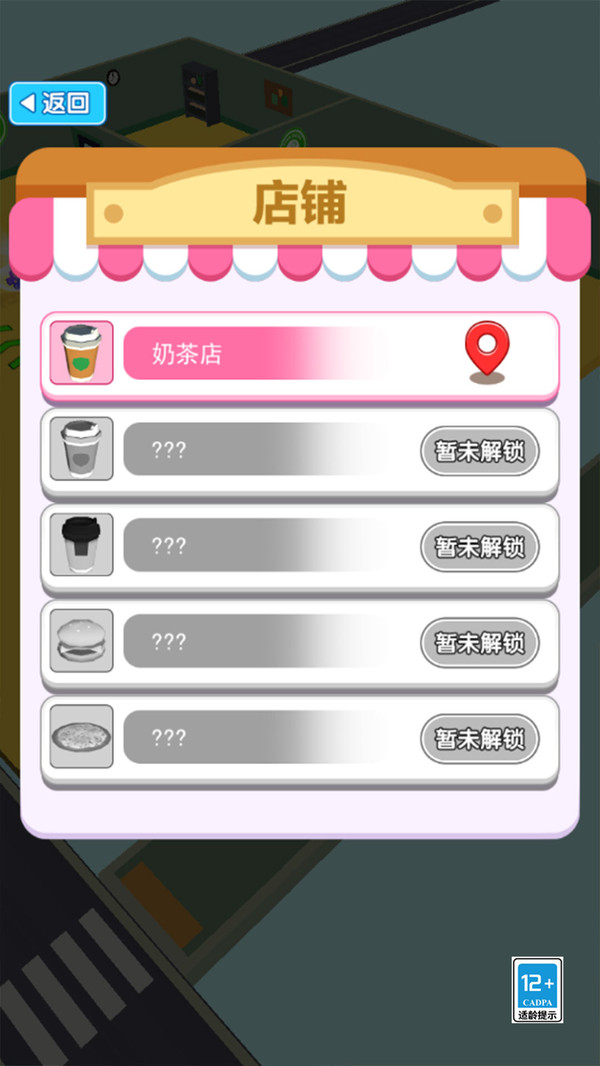Screen dimensions: 600x1066
Task: Tap the 返回 back button
Action: coord(57,103)
